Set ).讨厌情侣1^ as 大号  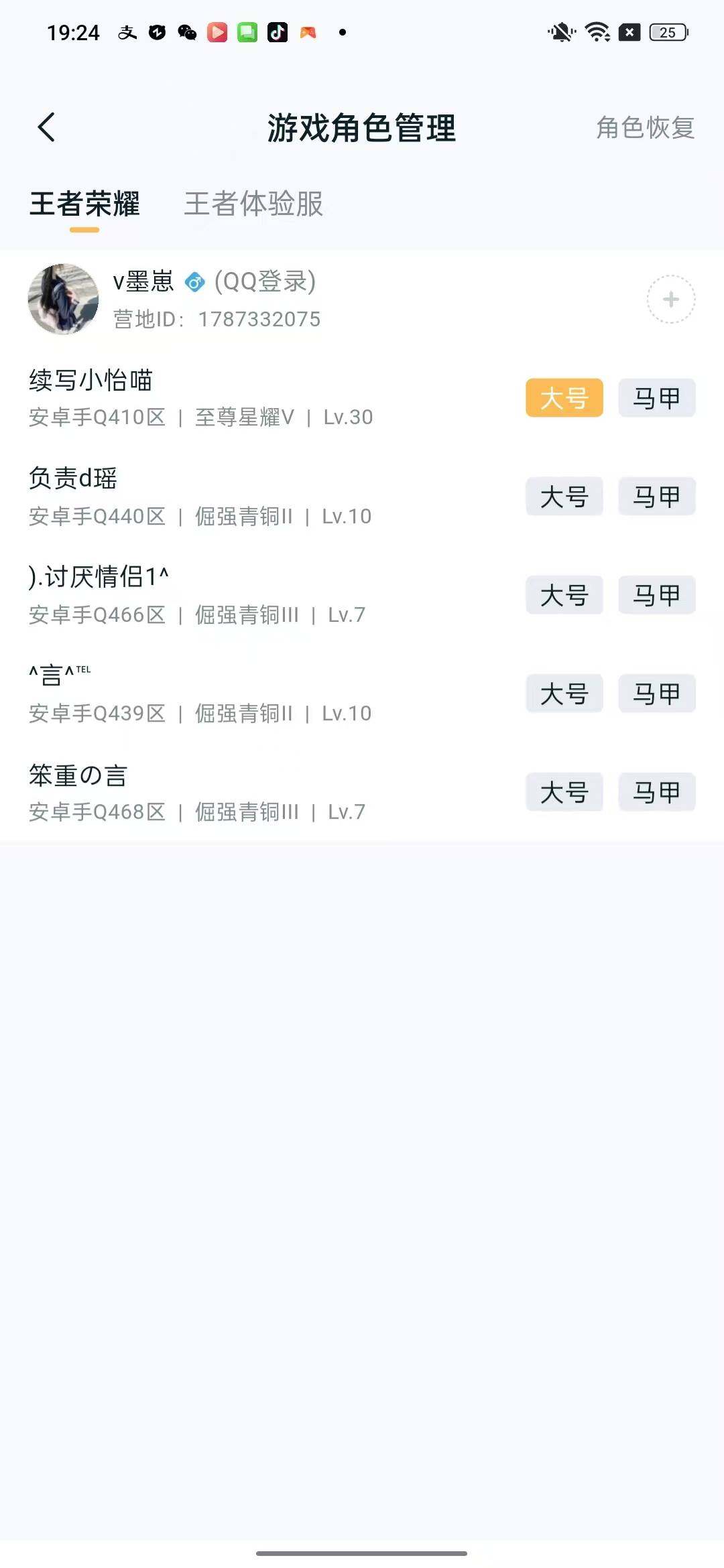(x=564, y=595)
